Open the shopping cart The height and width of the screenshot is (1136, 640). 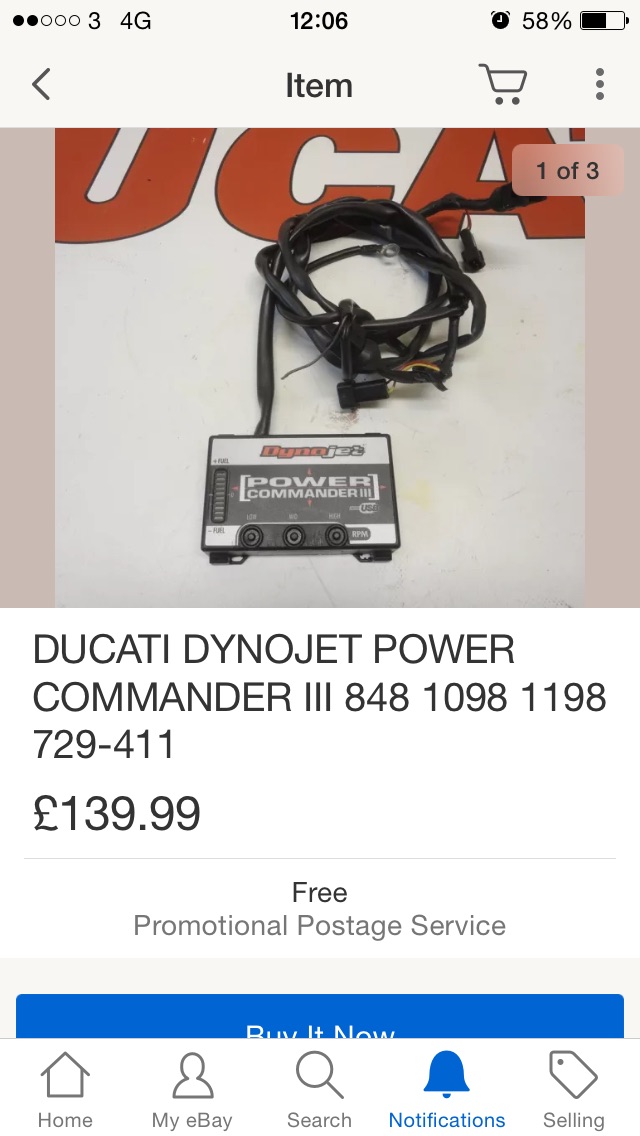[502, 85]
